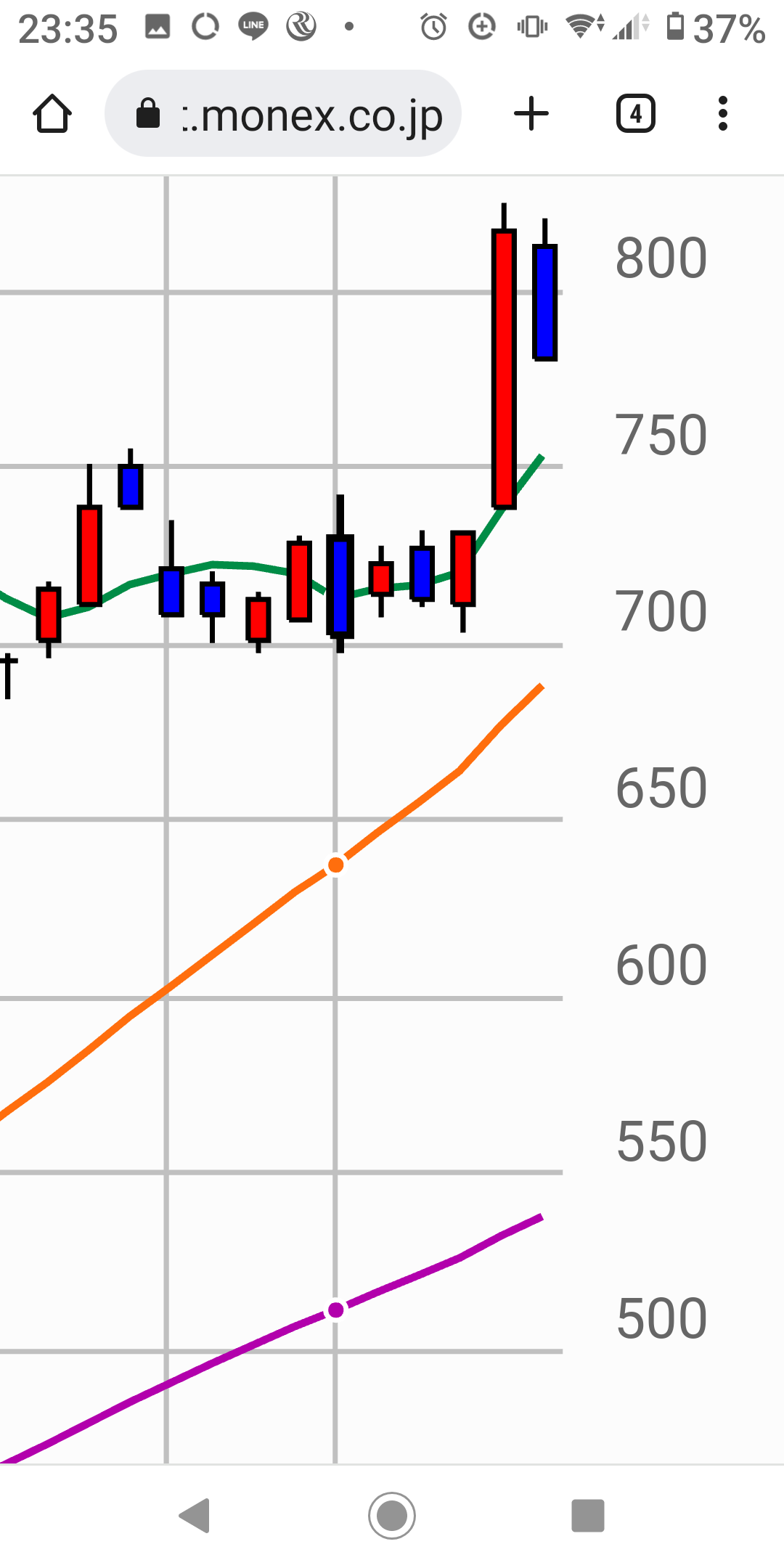Screen dimensions: 784x1568
Task: Open Chrome's three-dot overflow menu
Action: (722, 114)
